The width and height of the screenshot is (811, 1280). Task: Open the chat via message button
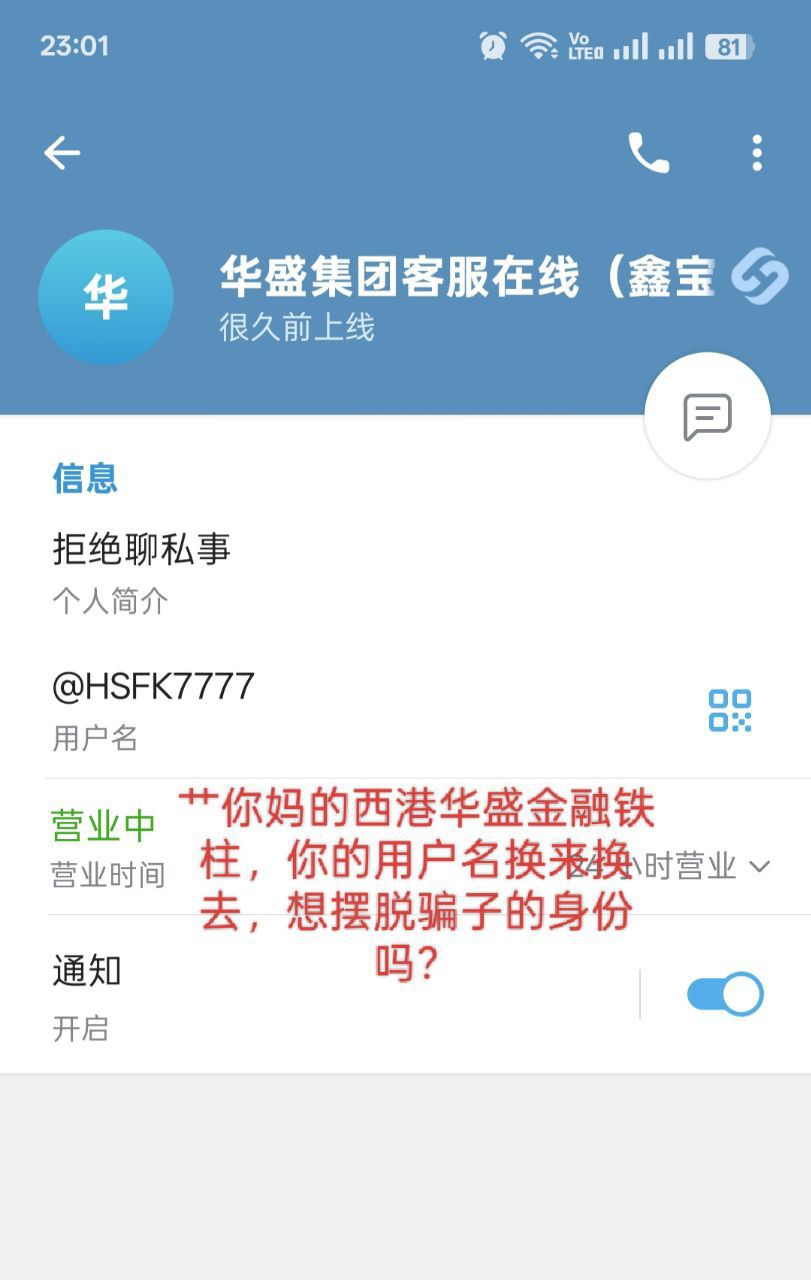(x=707, y=416)
